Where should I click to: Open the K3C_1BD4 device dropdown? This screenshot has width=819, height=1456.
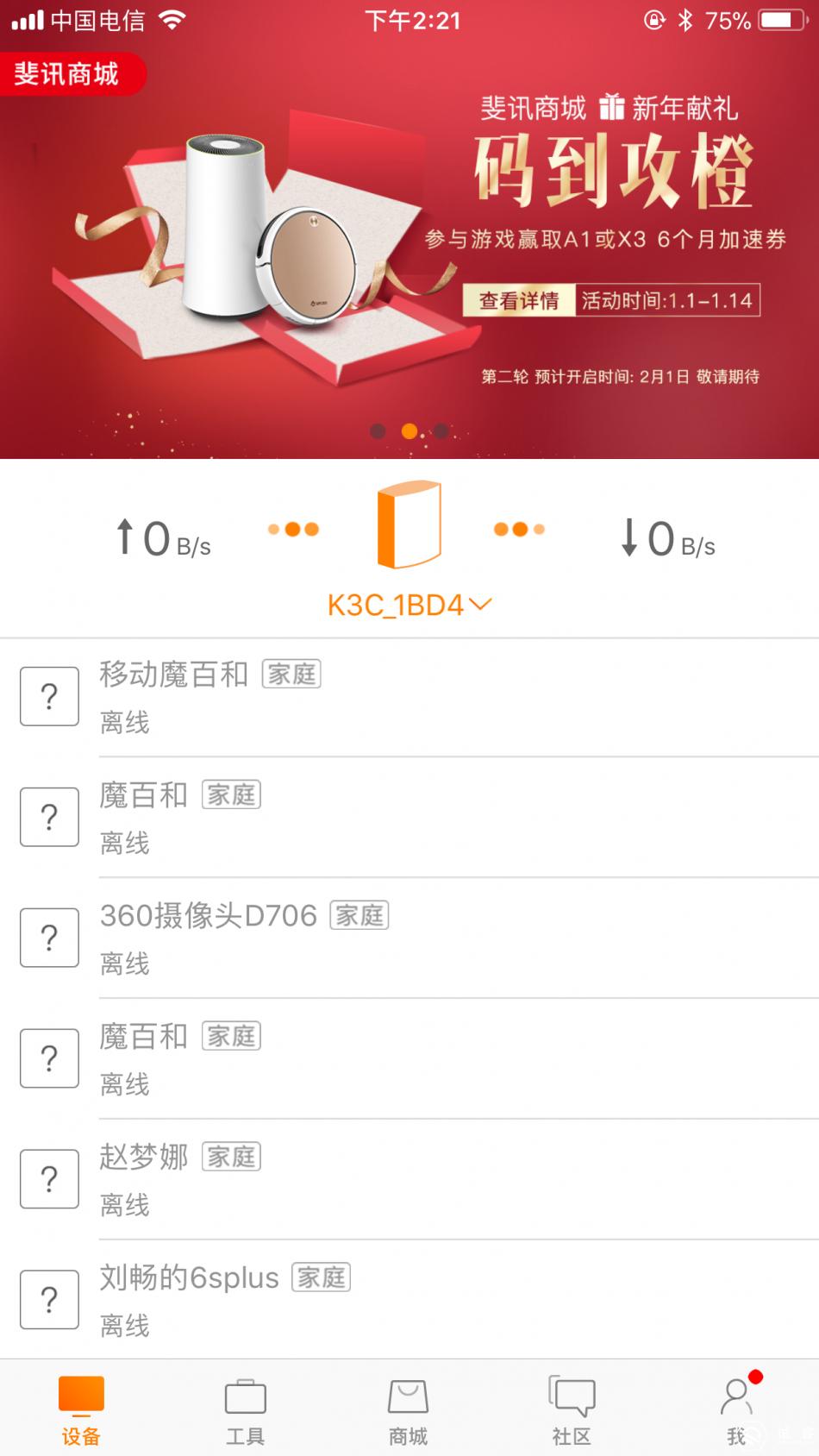coord(409,604)
